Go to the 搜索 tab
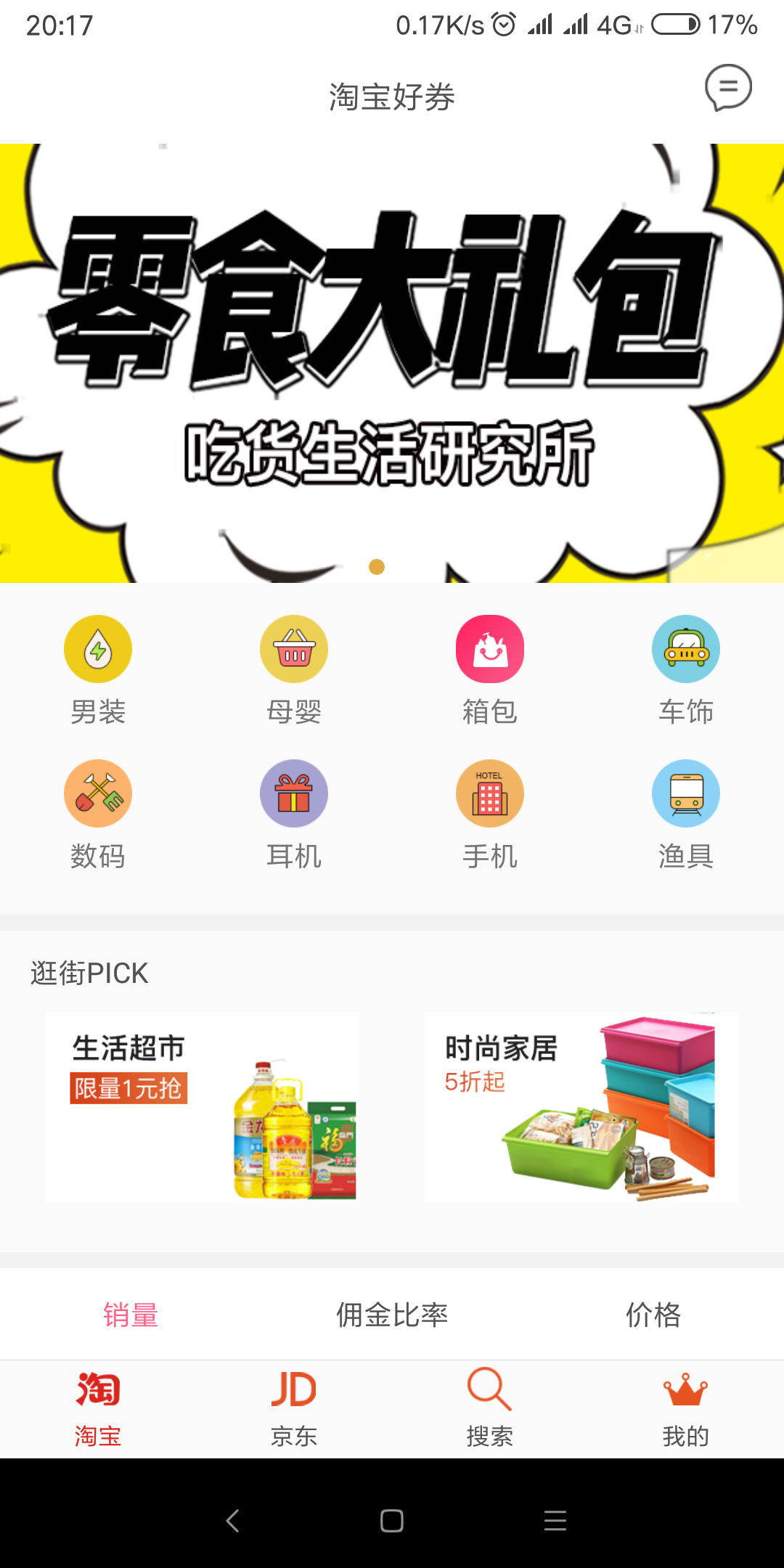This screenshot has height=1568, width=784. coord(490,1408)
